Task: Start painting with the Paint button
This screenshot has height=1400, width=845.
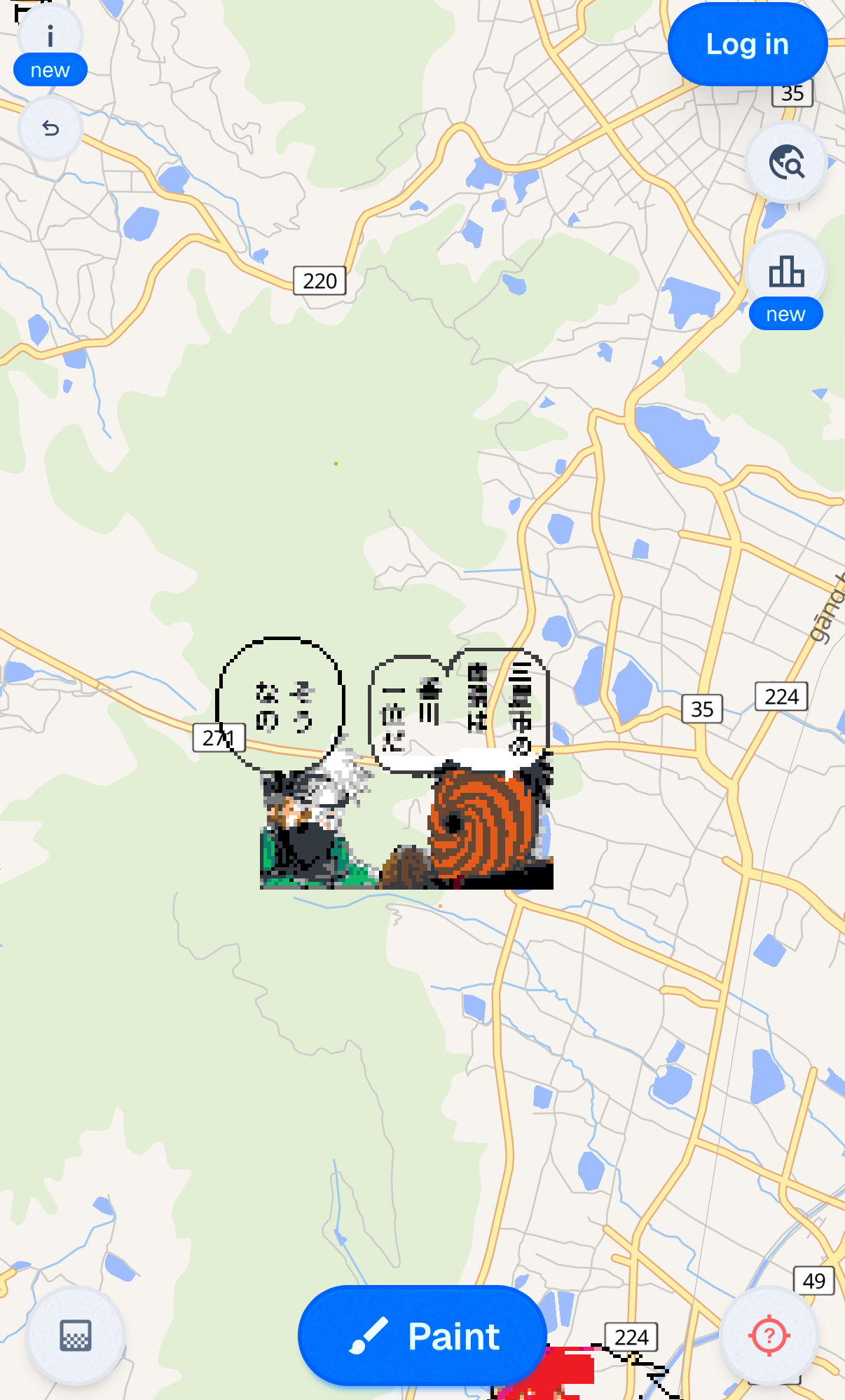Action: 422,1336
